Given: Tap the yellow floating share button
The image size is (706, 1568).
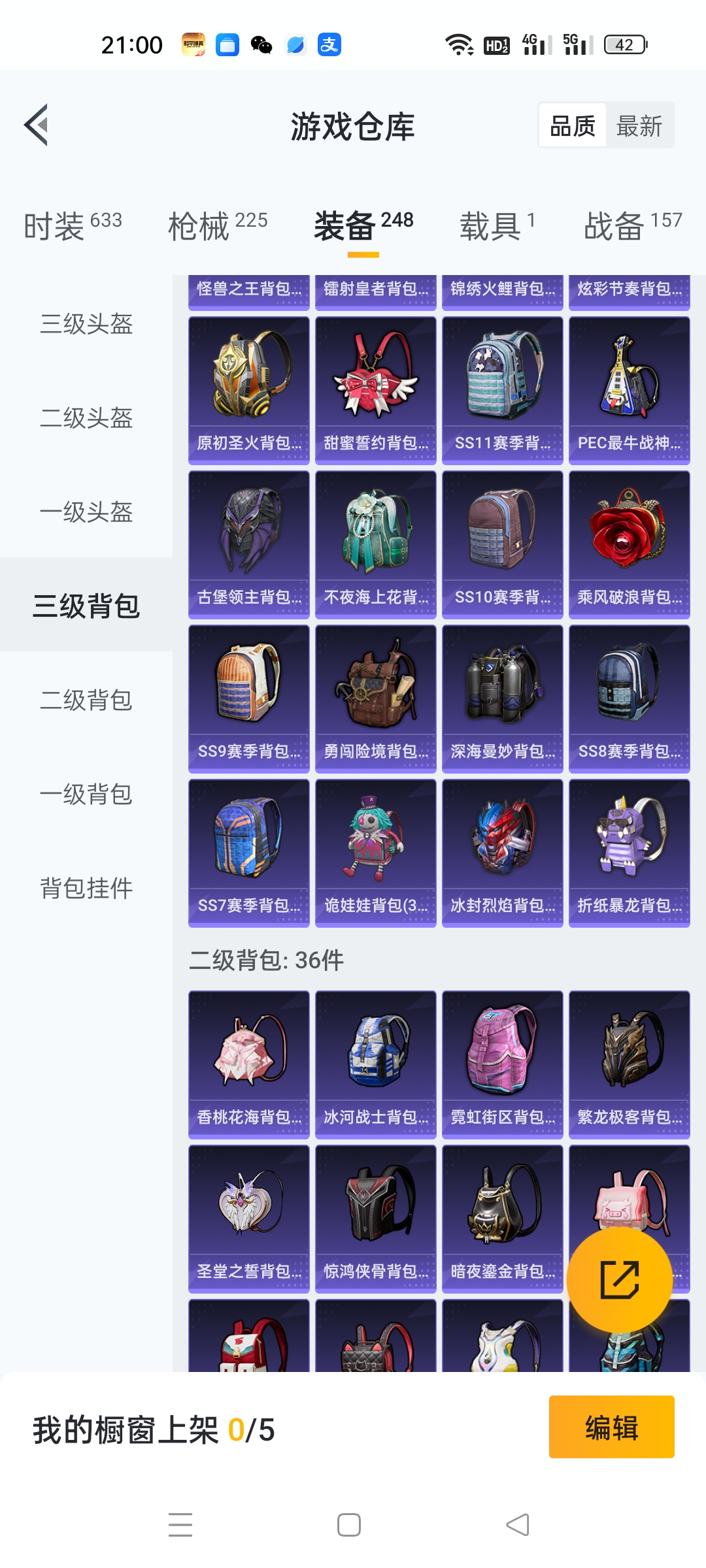Looking at the screenshot, I should coord(620,1279).
